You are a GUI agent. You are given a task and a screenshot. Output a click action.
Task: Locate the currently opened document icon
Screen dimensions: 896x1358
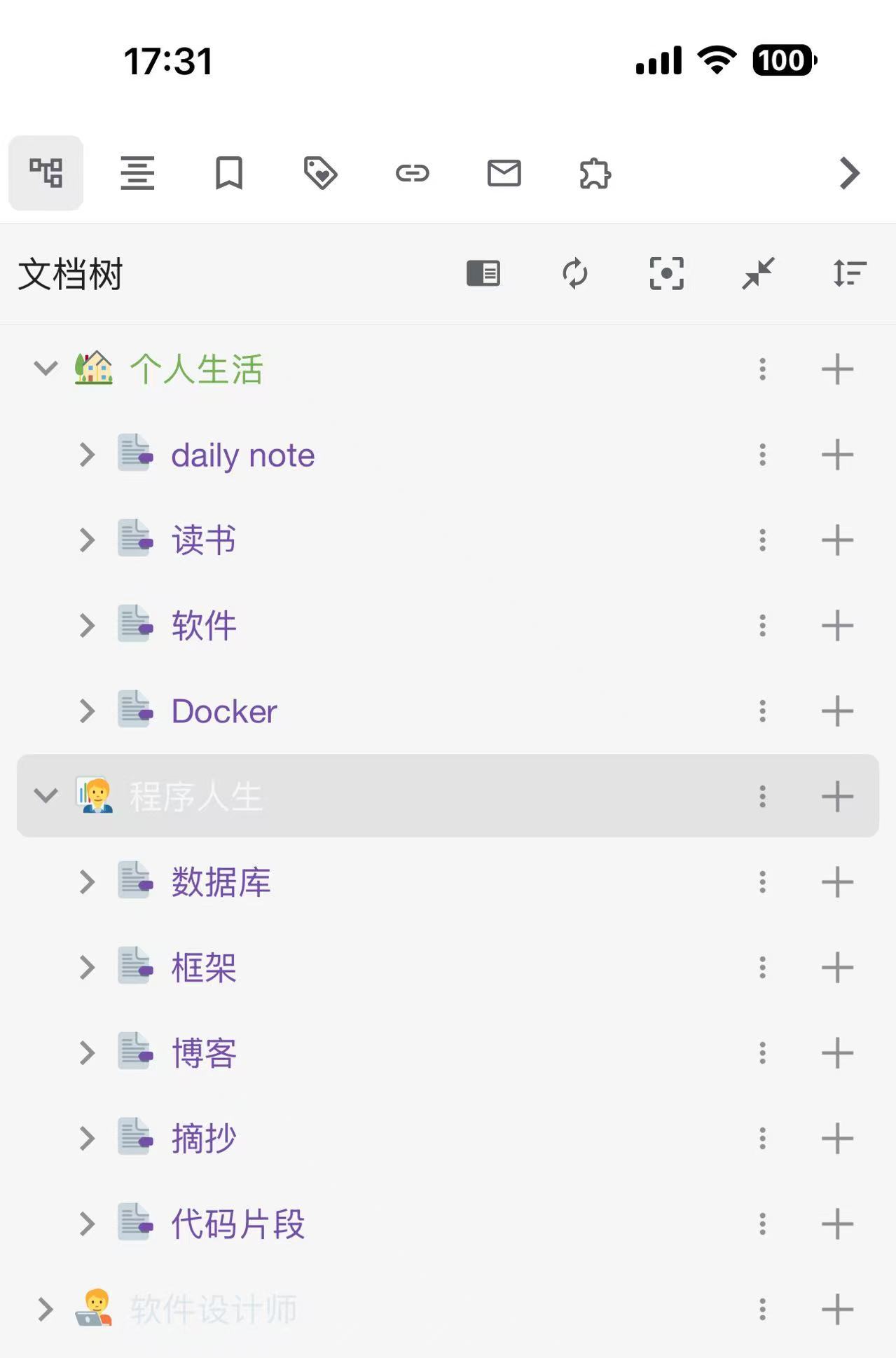[667, 274]
